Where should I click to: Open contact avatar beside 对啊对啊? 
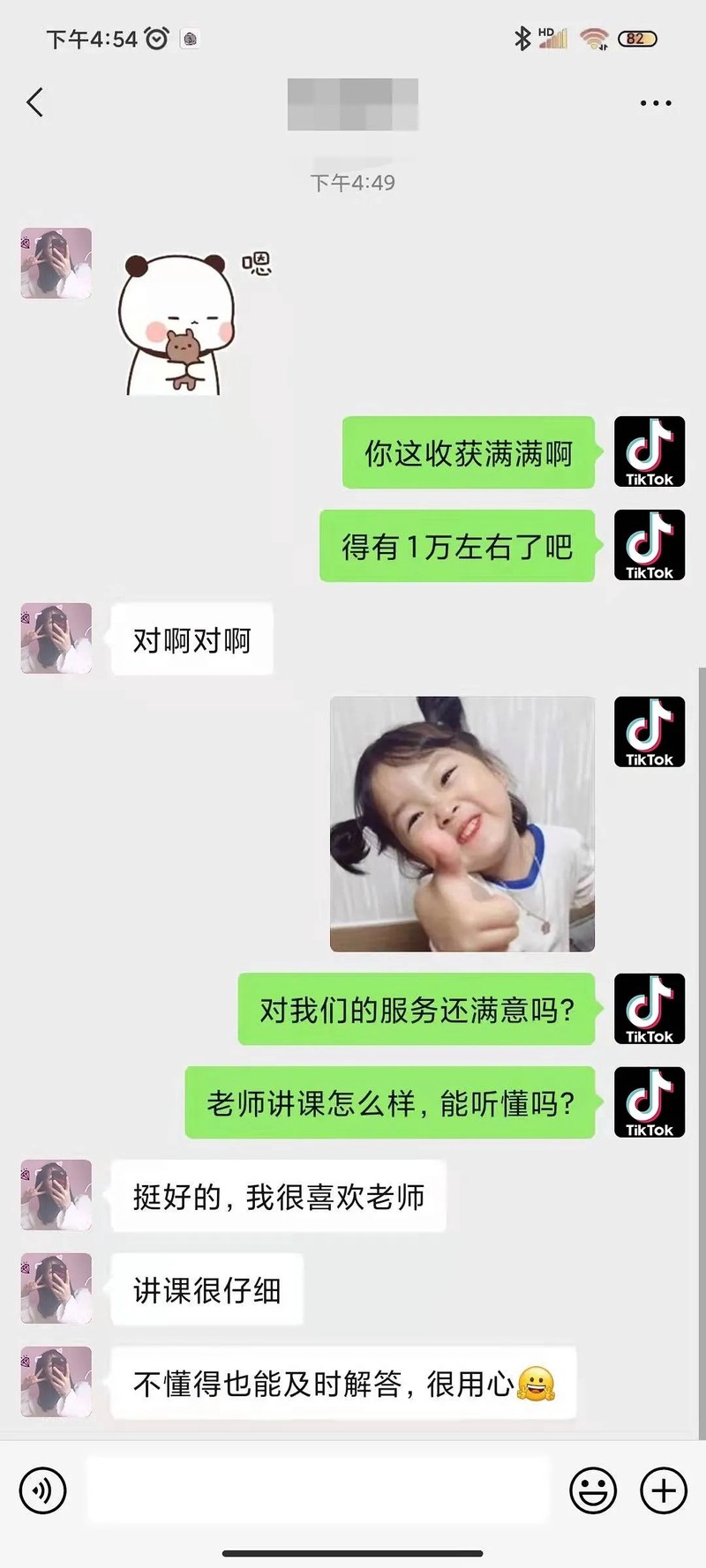coord(56,638)
